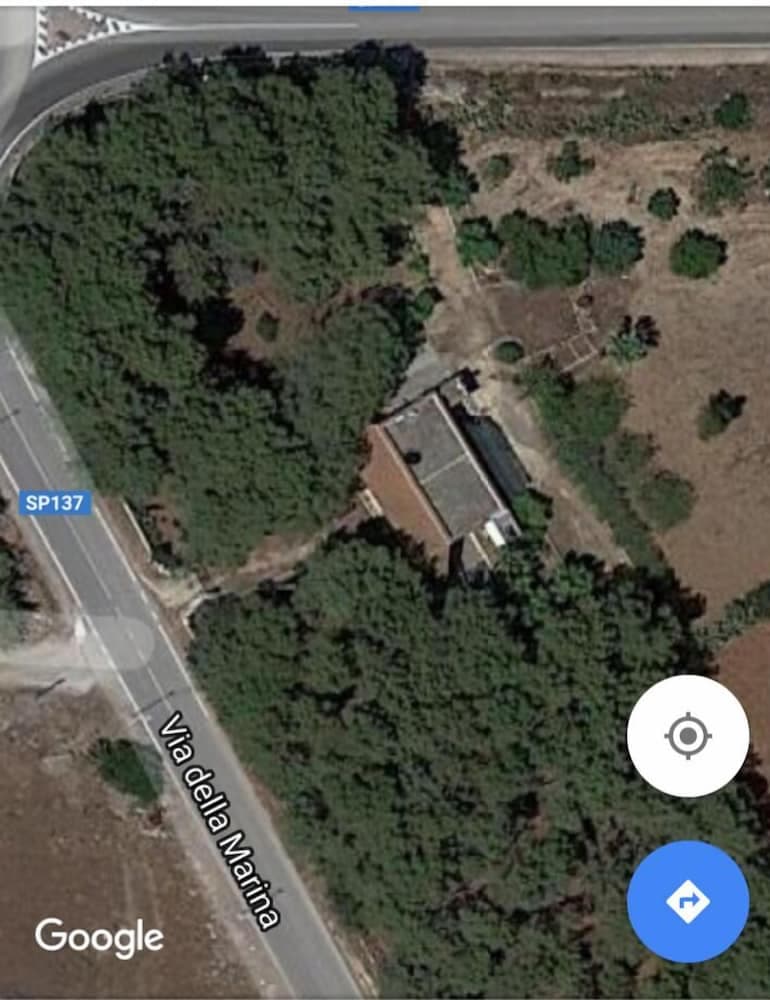The height and width of the screenshot is (1000, 770).
Task: Click the Google logo watermark
Action: pyautogui.click(x=97, y=938)
